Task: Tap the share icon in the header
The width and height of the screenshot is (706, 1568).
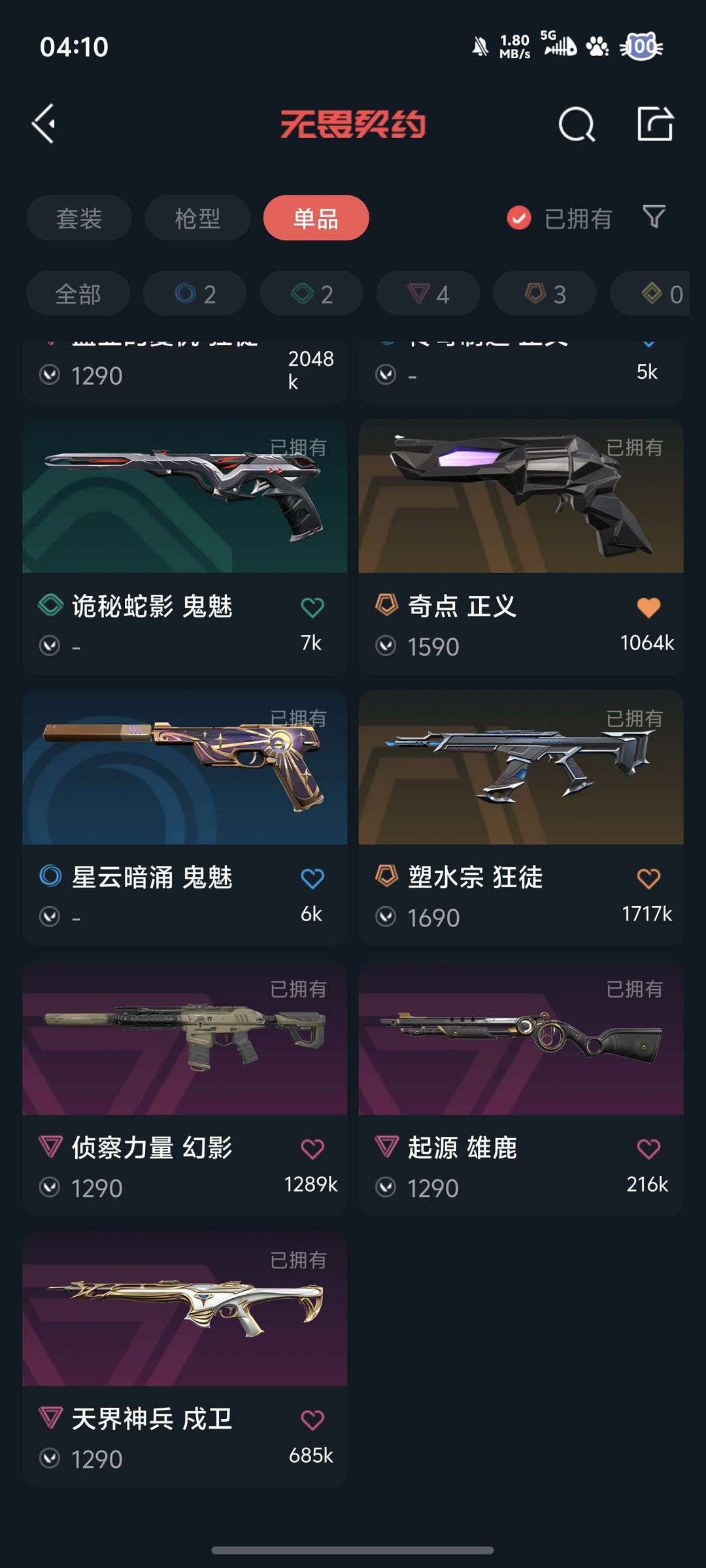Action: (655, 123)
